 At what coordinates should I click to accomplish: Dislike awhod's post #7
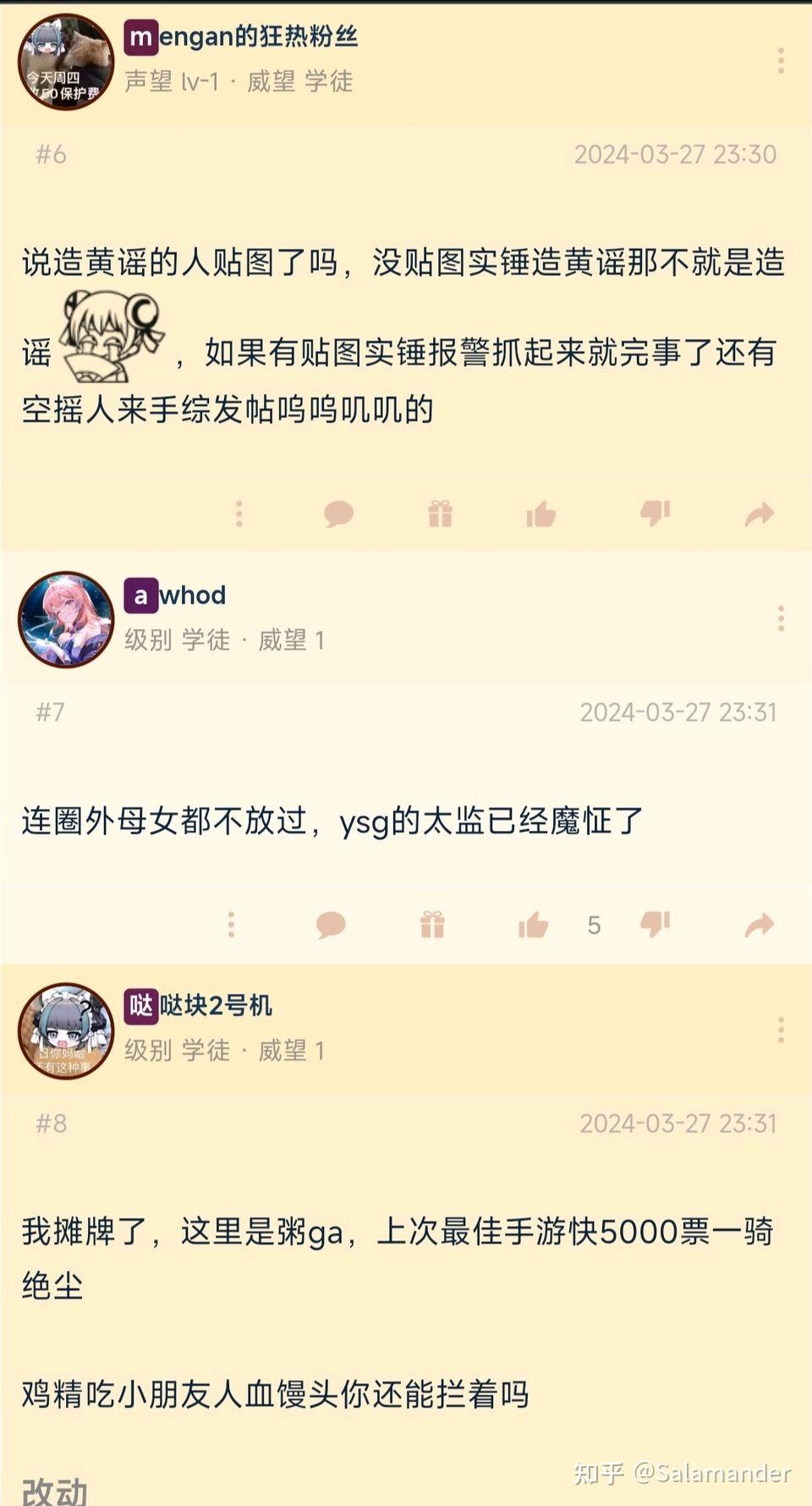click(x=656, y=924)
